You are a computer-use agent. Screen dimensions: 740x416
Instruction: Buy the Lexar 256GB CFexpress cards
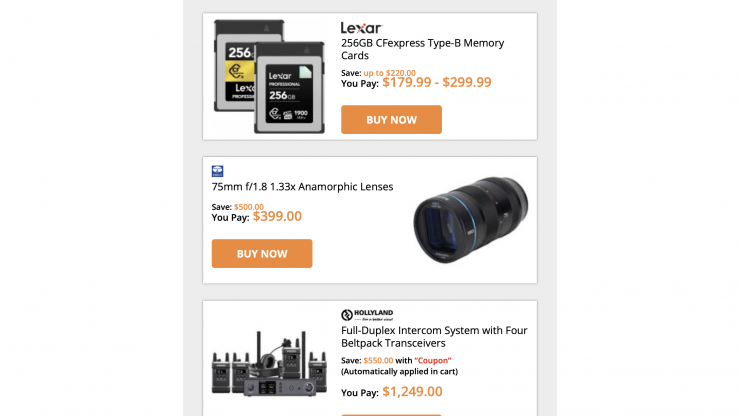[391, 120]
